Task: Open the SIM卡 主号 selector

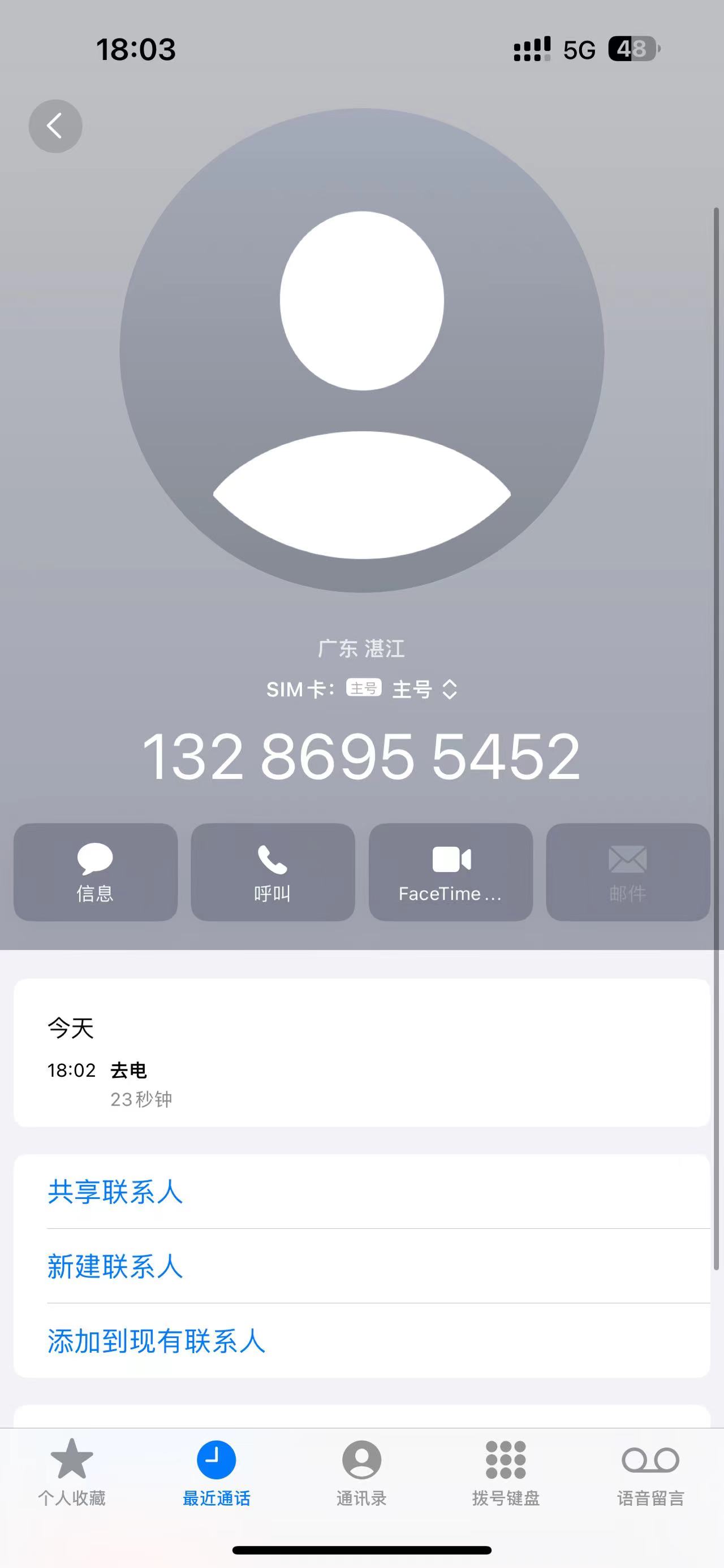Action: tap(363, 689)
